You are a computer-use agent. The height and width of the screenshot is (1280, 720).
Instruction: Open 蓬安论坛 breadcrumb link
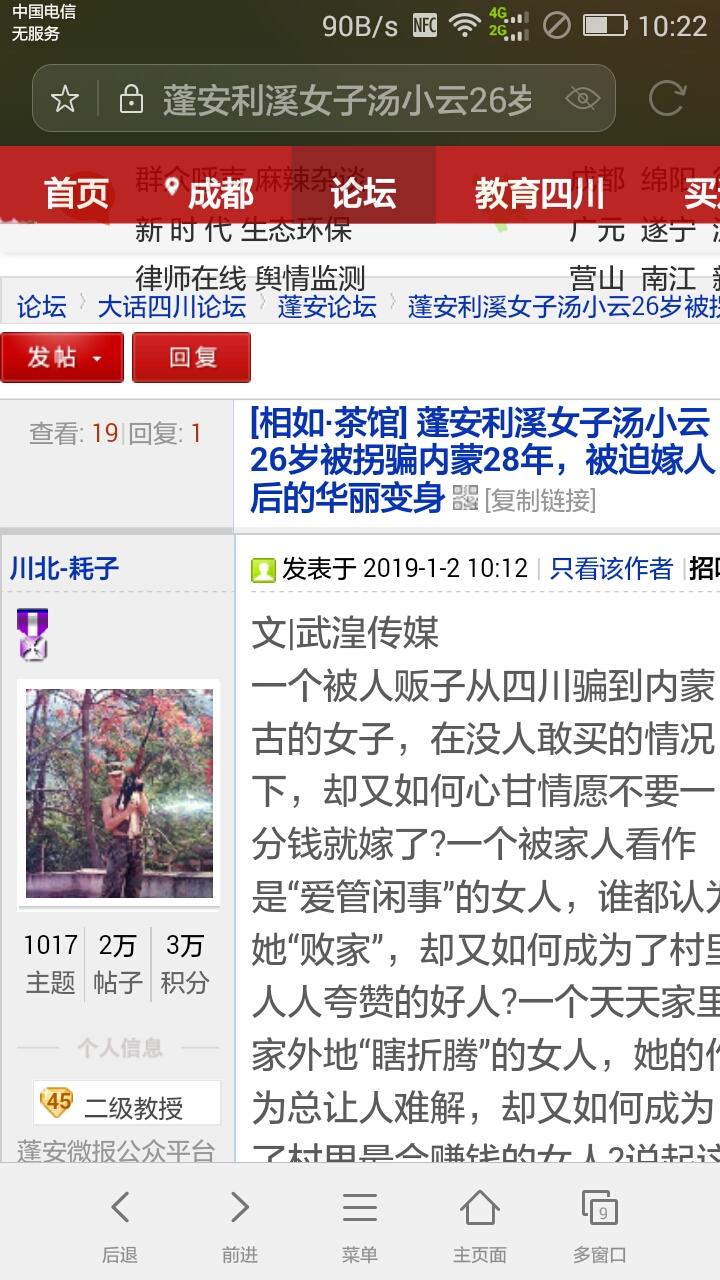point(327,307)
